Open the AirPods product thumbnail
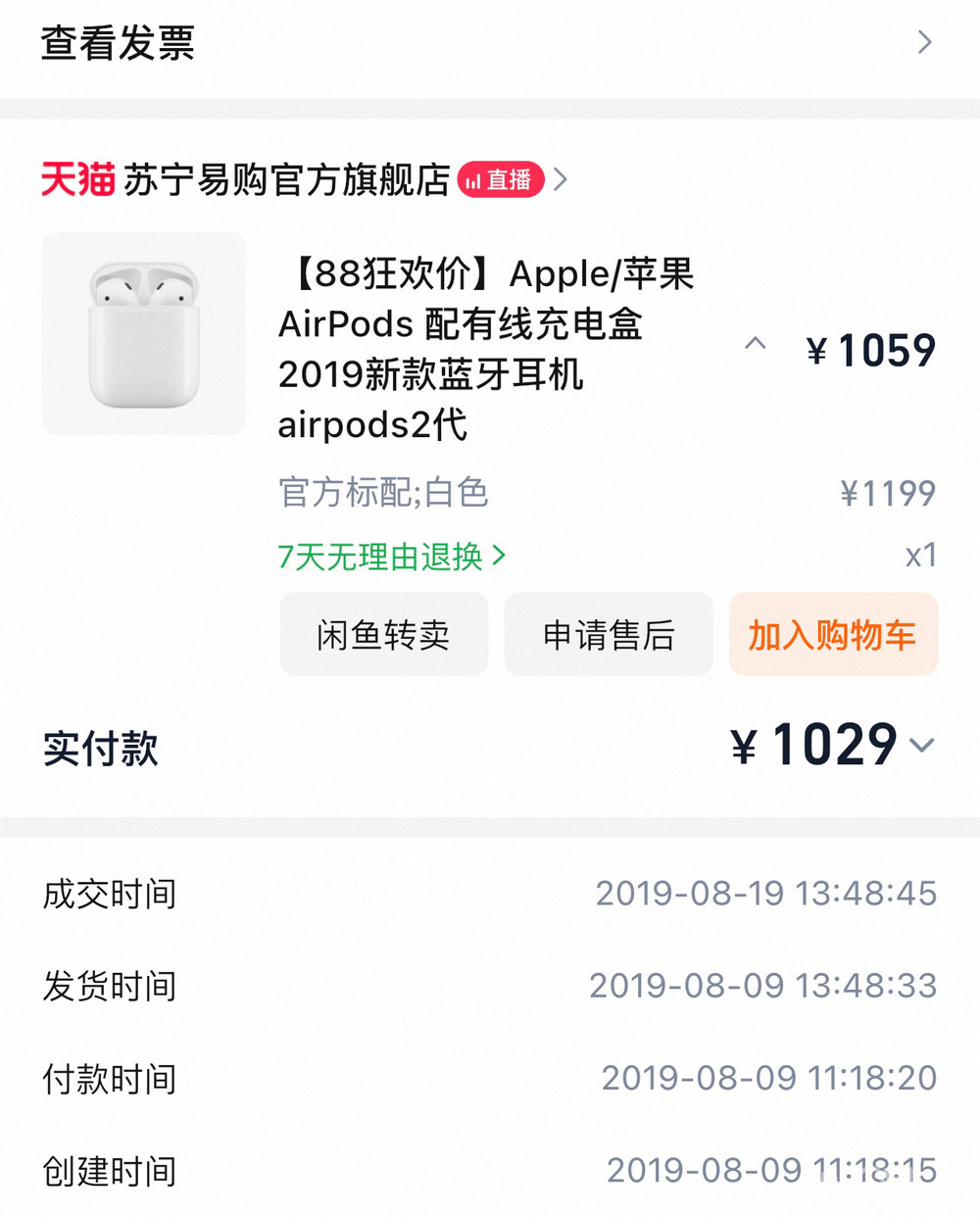This screenshot has width=980, height=1217. [x=143, y=333]
